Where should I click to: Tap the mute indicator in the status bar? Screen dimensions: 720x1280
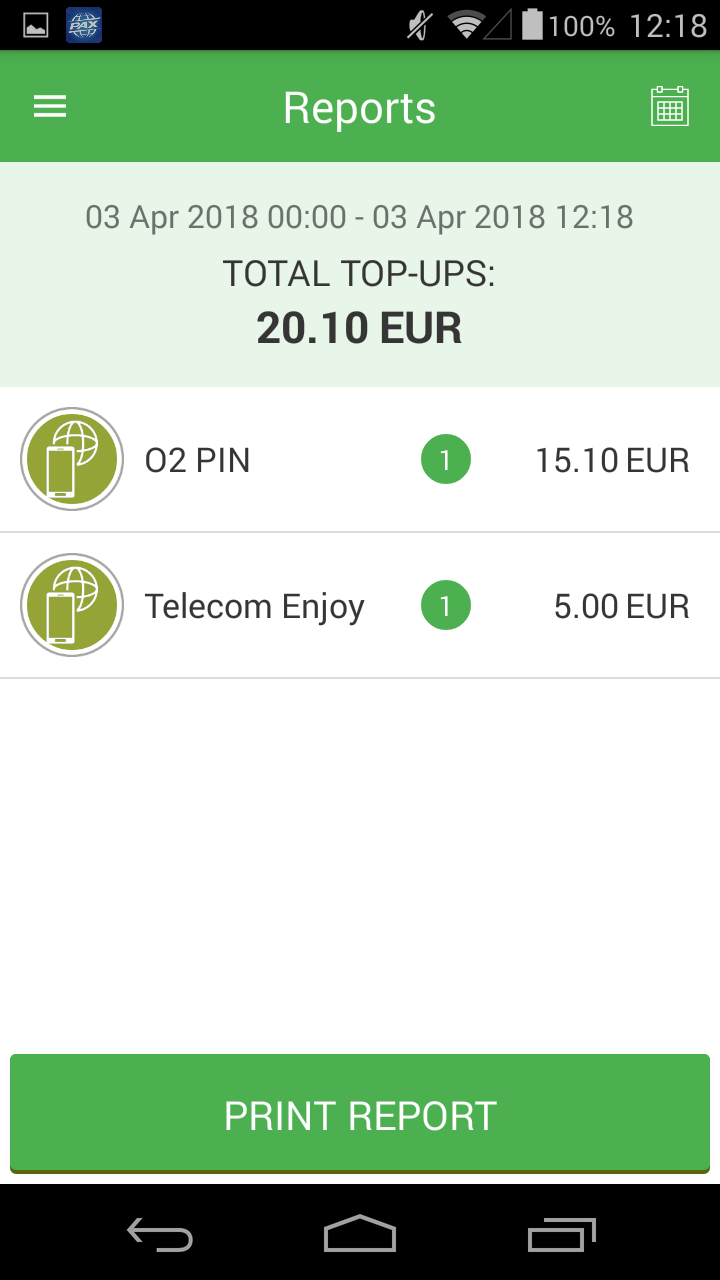pos(418,26)
